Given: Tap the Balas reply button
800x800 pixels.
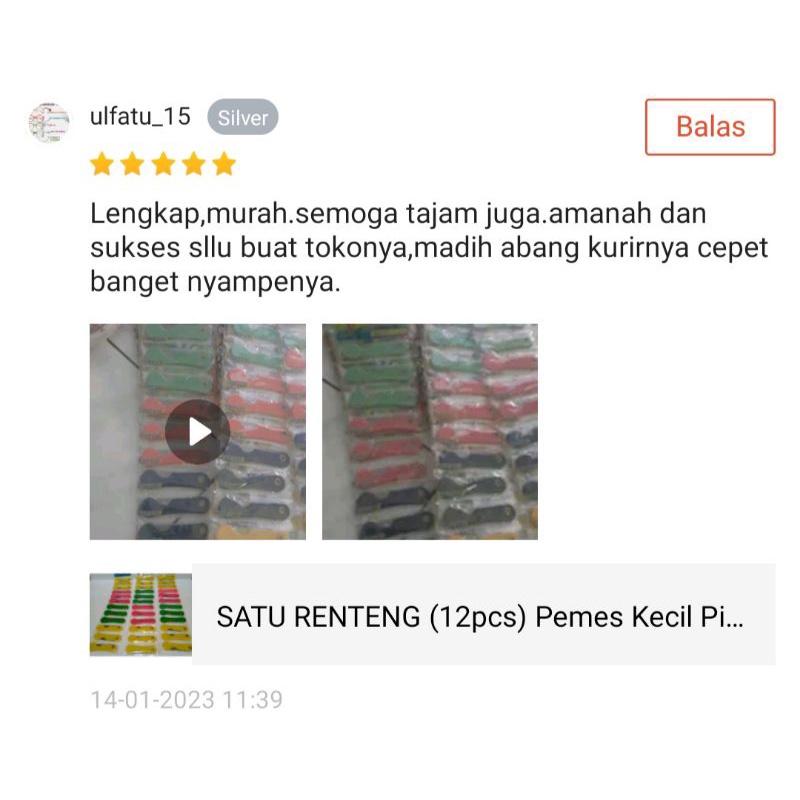Looking at the screenshot, I should click(710, 127).
